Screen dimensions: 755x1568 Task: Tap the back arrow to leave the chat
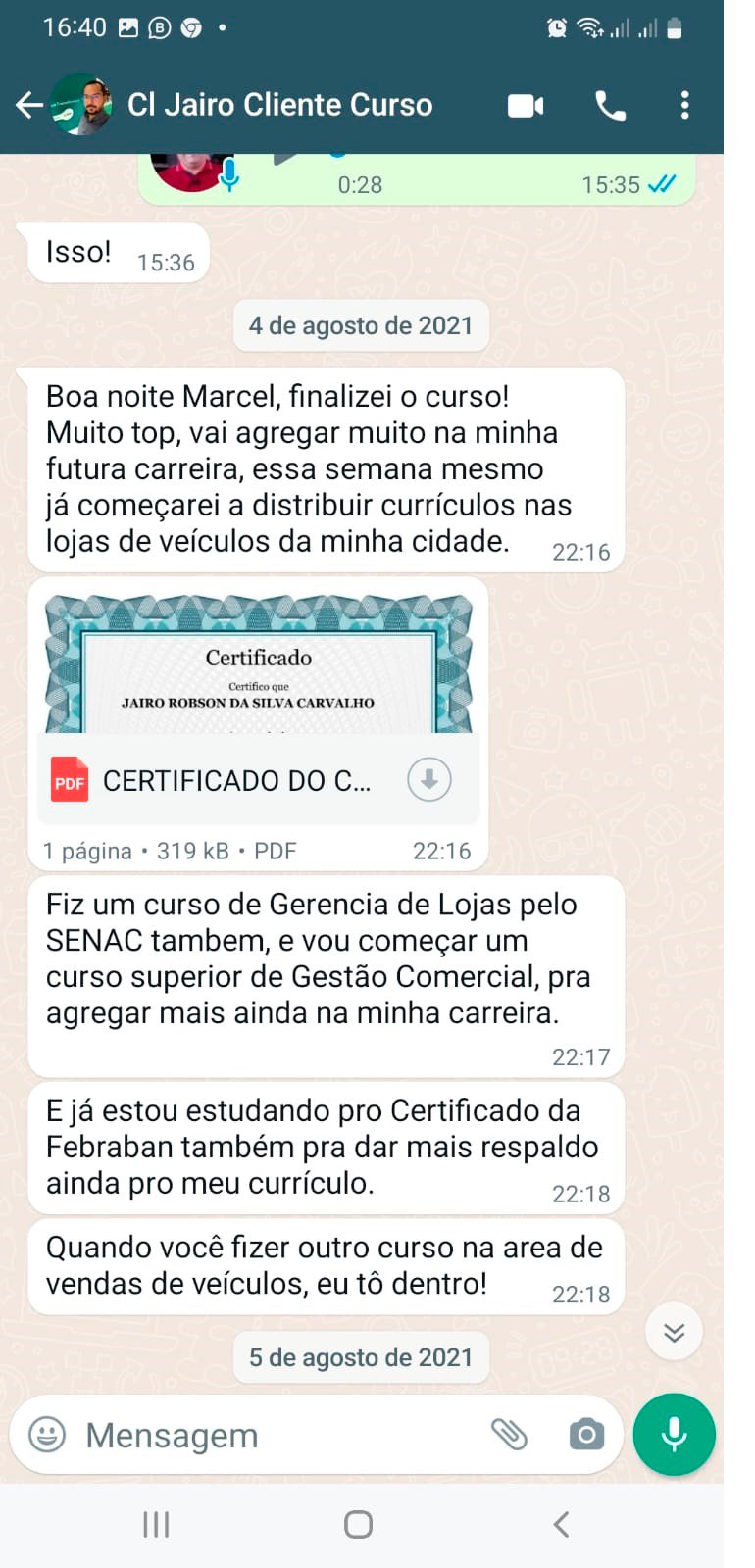[x=28, y=104]
